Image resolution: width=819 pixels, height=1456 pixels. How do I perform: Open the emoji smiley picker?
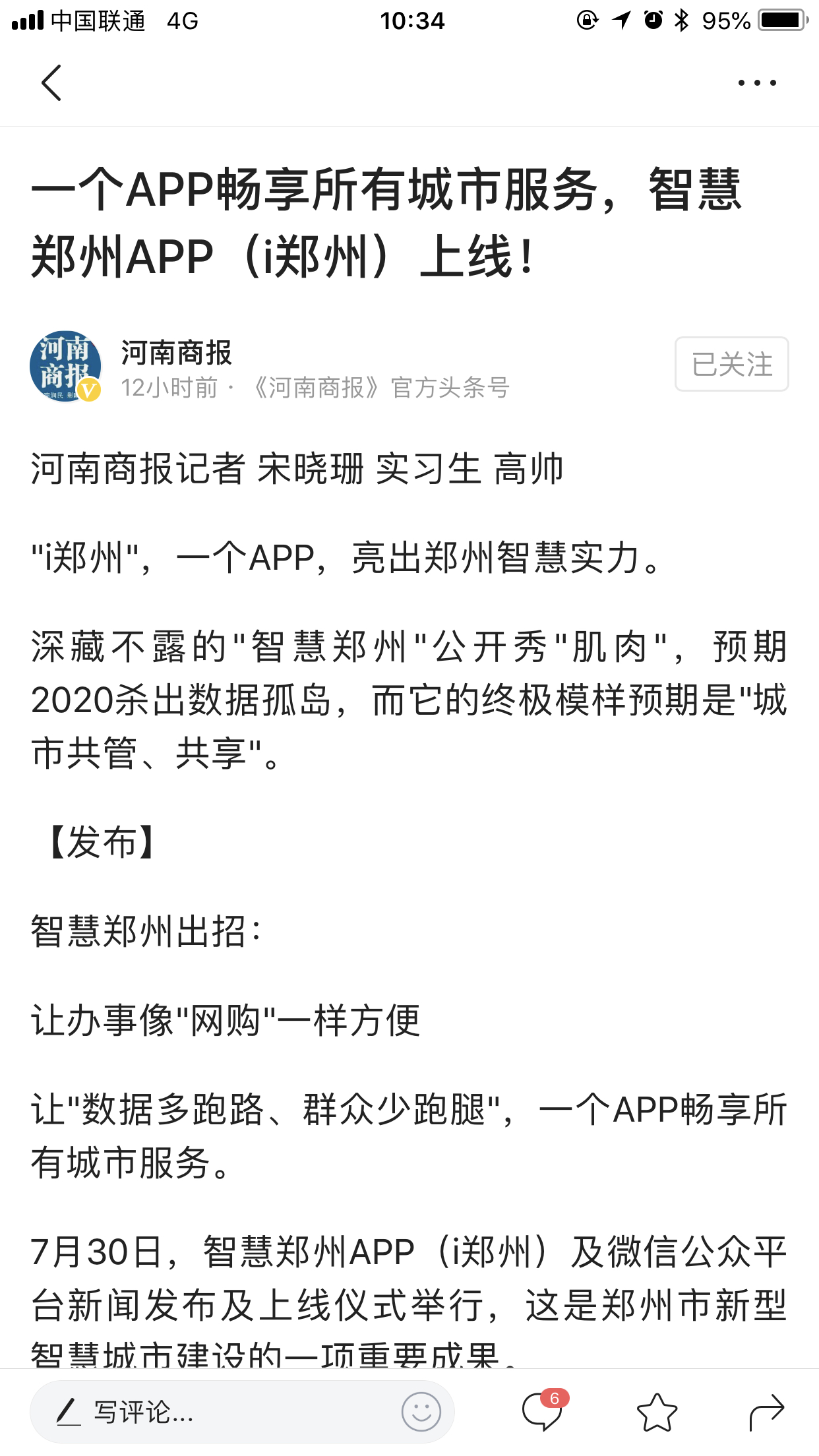(x=421, y=1412)
